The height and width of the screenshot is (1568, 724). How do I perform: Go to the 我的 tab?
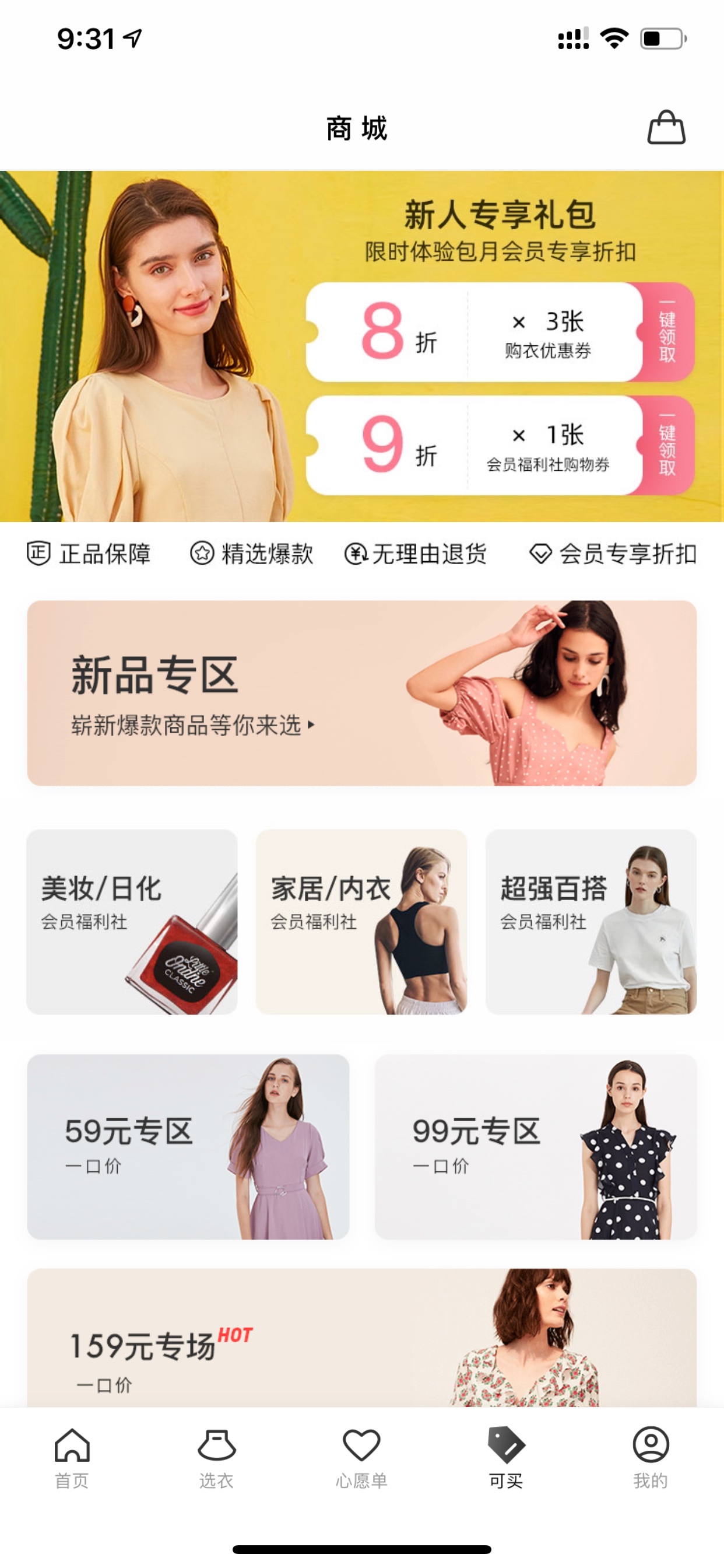pyautogui.click(x=651, y=1458)
